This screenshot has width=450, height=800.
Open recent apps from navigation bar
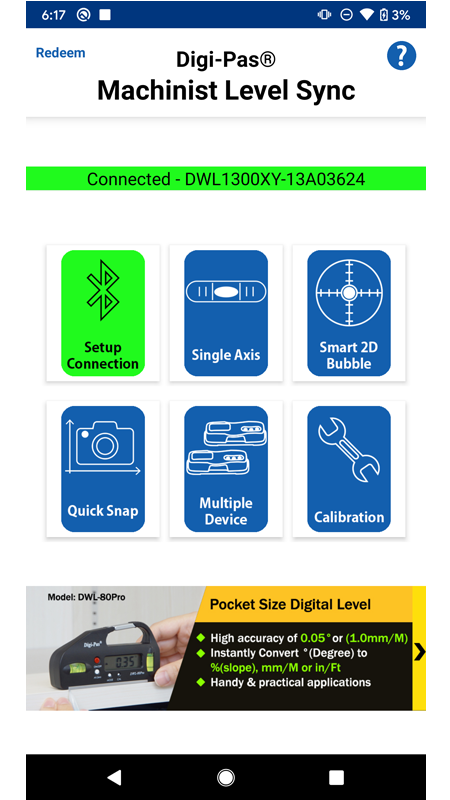click(336, 777)
